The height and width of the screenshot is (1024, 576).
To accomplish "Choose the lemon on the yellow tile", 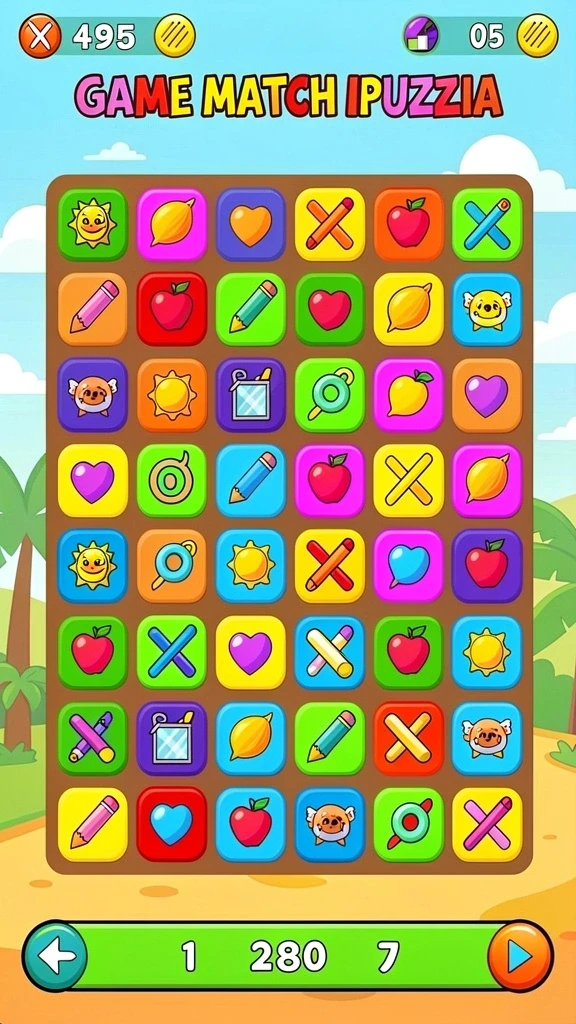I will (409, 309).
